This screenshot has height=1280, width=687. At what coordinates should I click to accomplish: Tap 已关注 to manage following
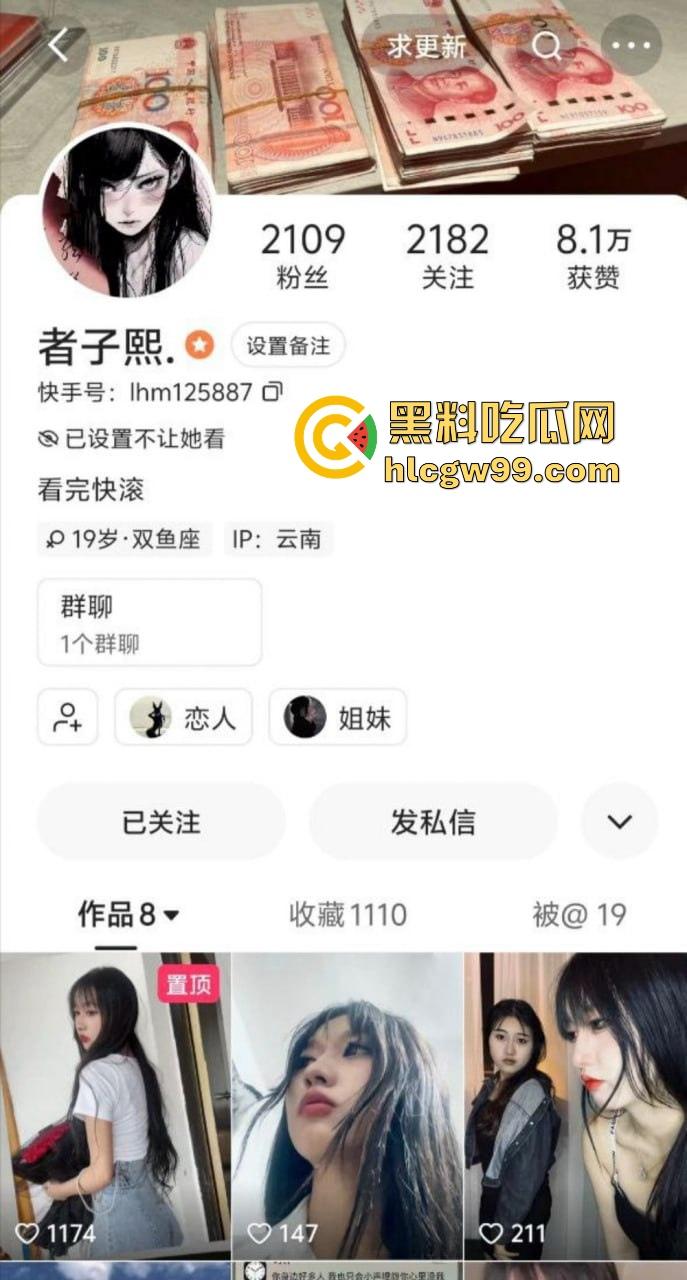161,822
